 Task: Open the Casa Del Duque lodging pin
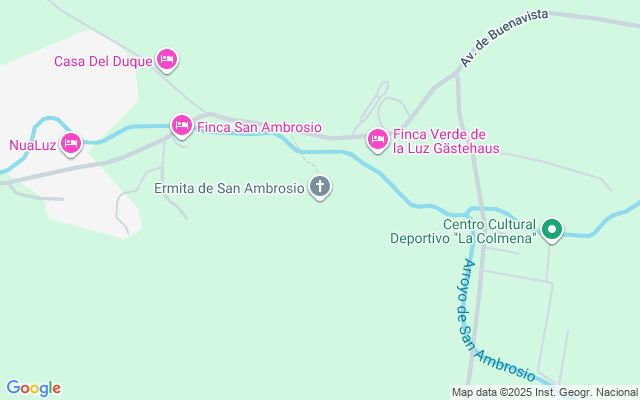tap(167, 61)
